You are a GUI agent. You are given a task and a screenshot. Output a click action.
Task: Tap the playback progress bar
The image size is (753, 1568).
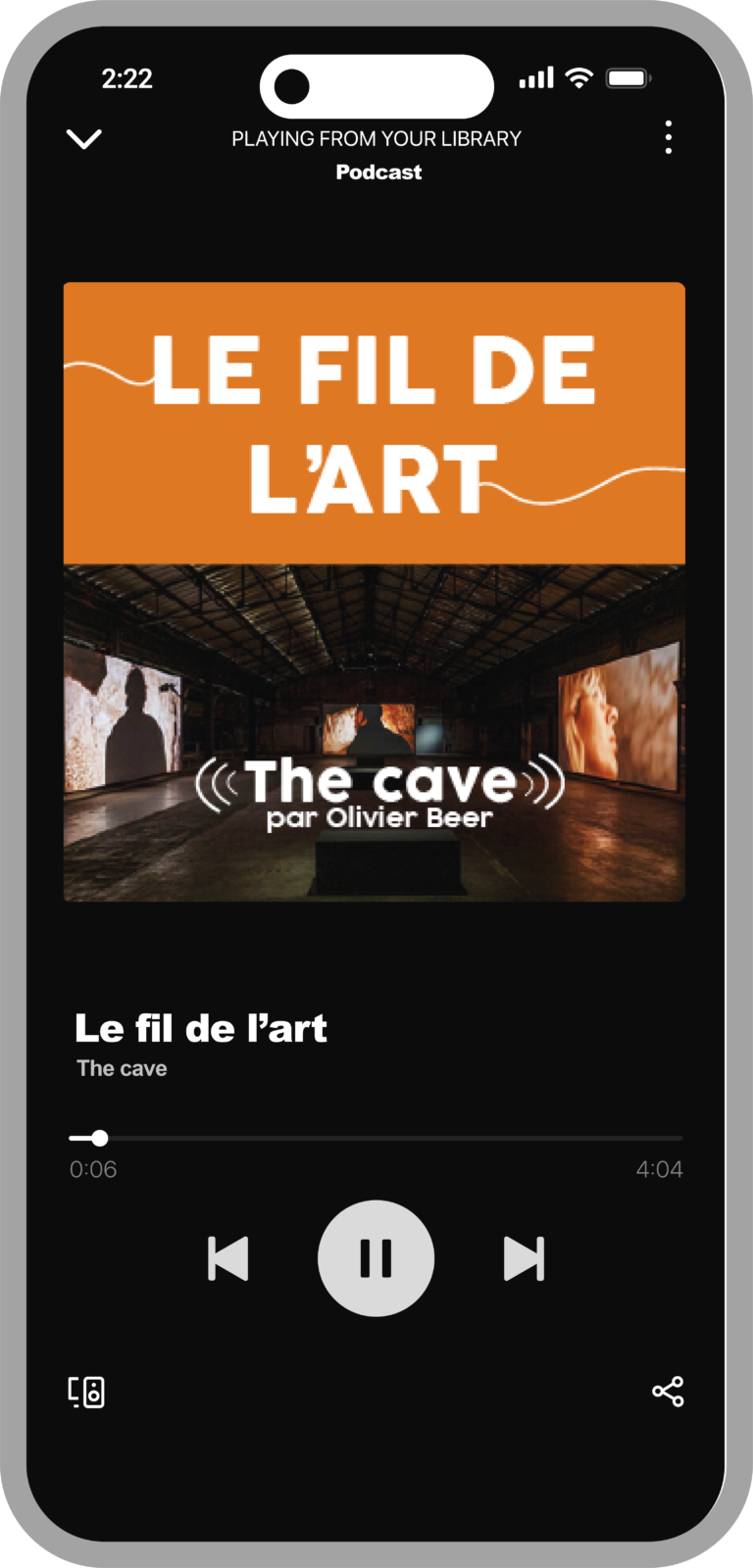(376, 1138)
